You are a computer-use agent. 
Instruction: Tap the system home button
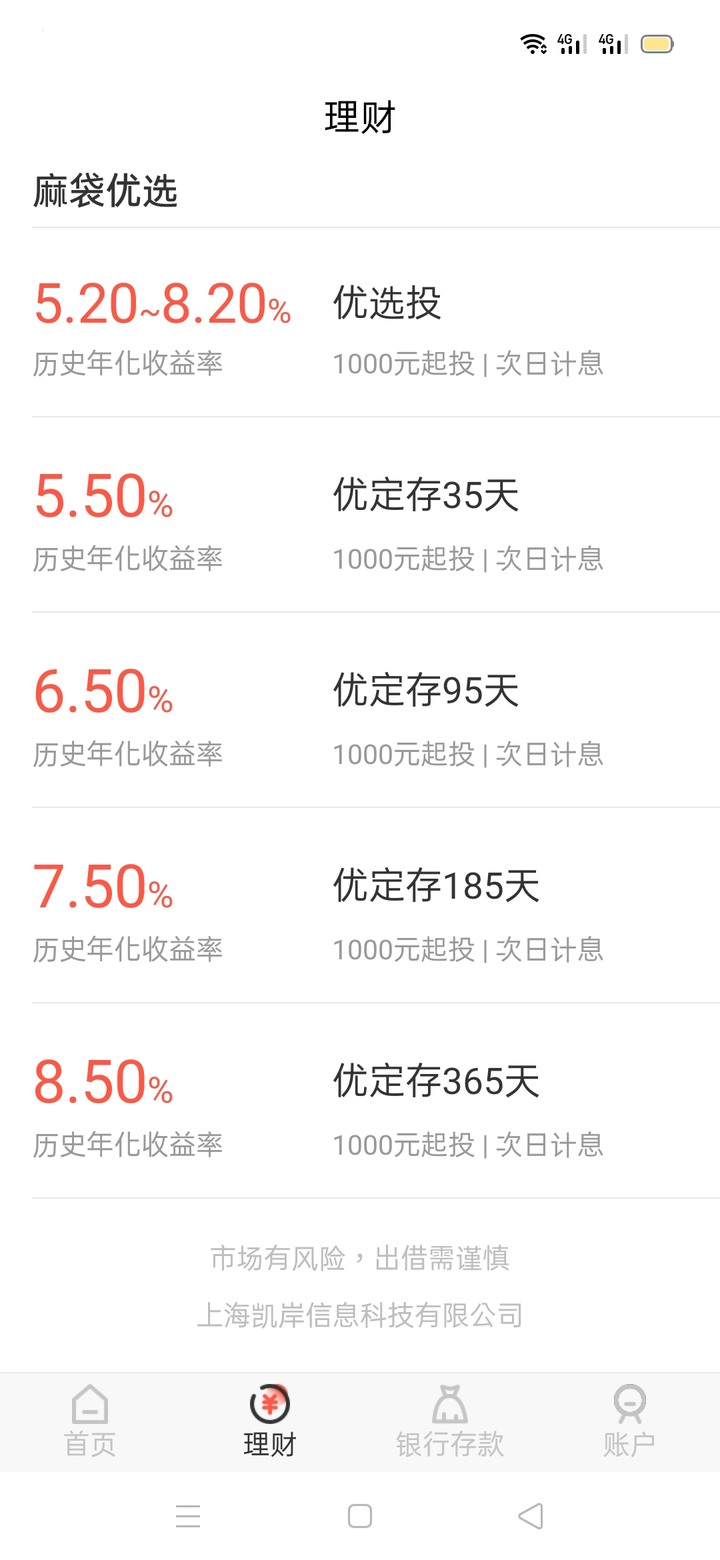point(360,1516)
